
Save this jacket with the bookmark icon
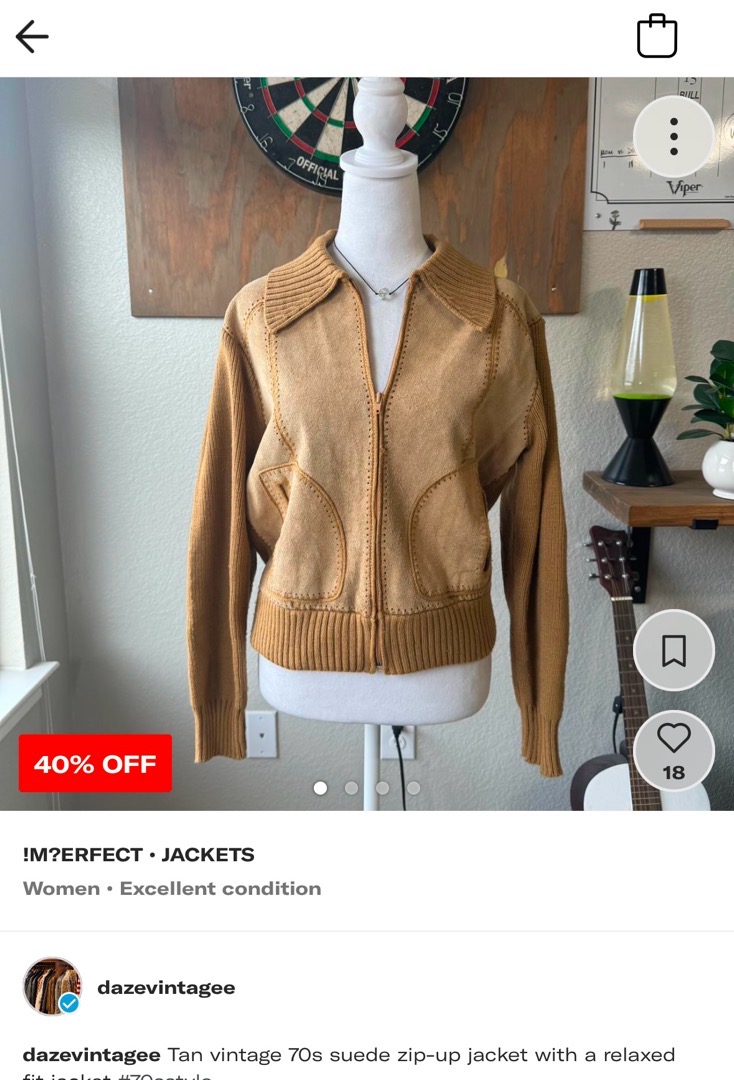point(674,651)
